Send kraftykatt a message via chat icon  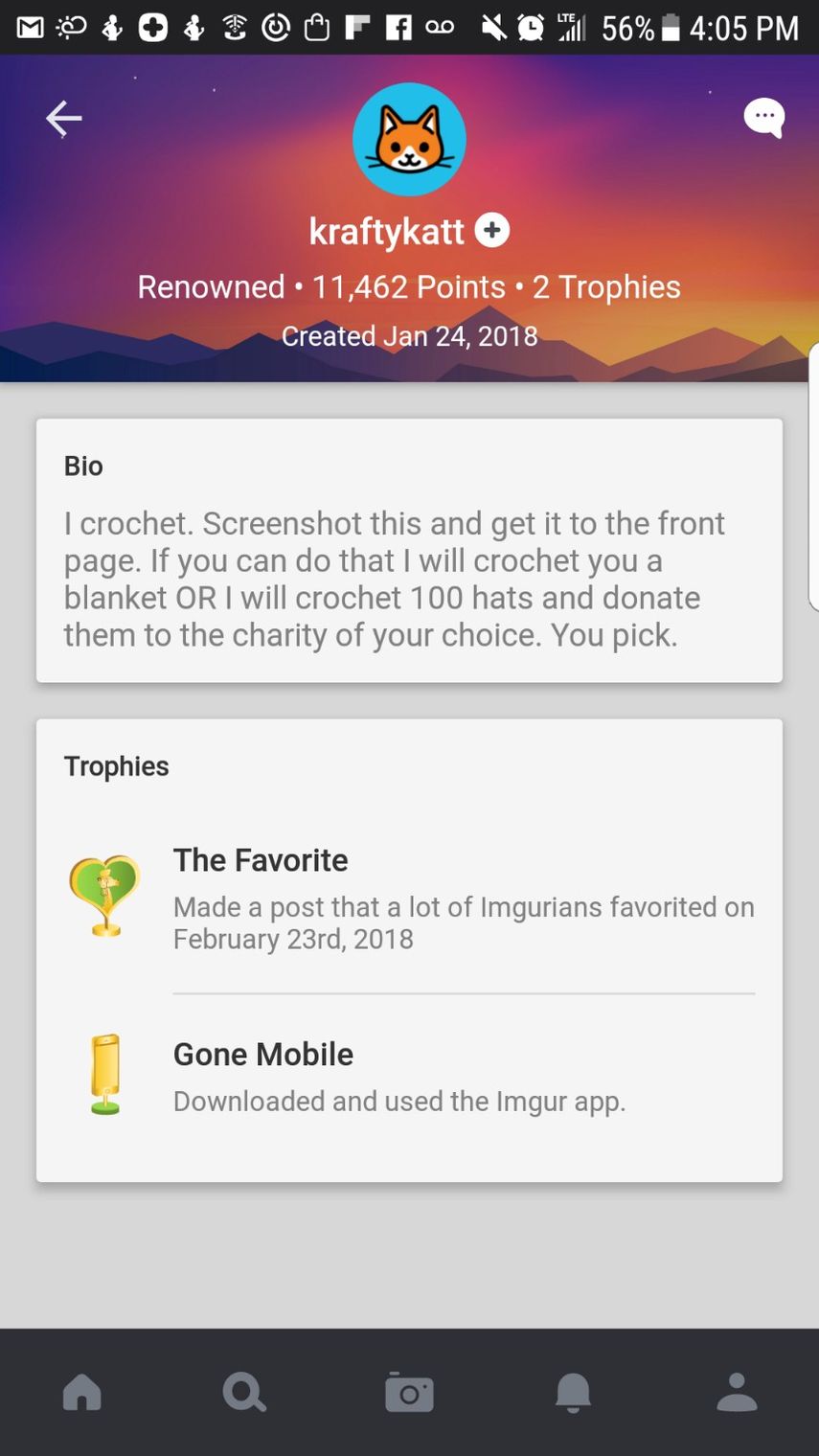pos(763,119)
